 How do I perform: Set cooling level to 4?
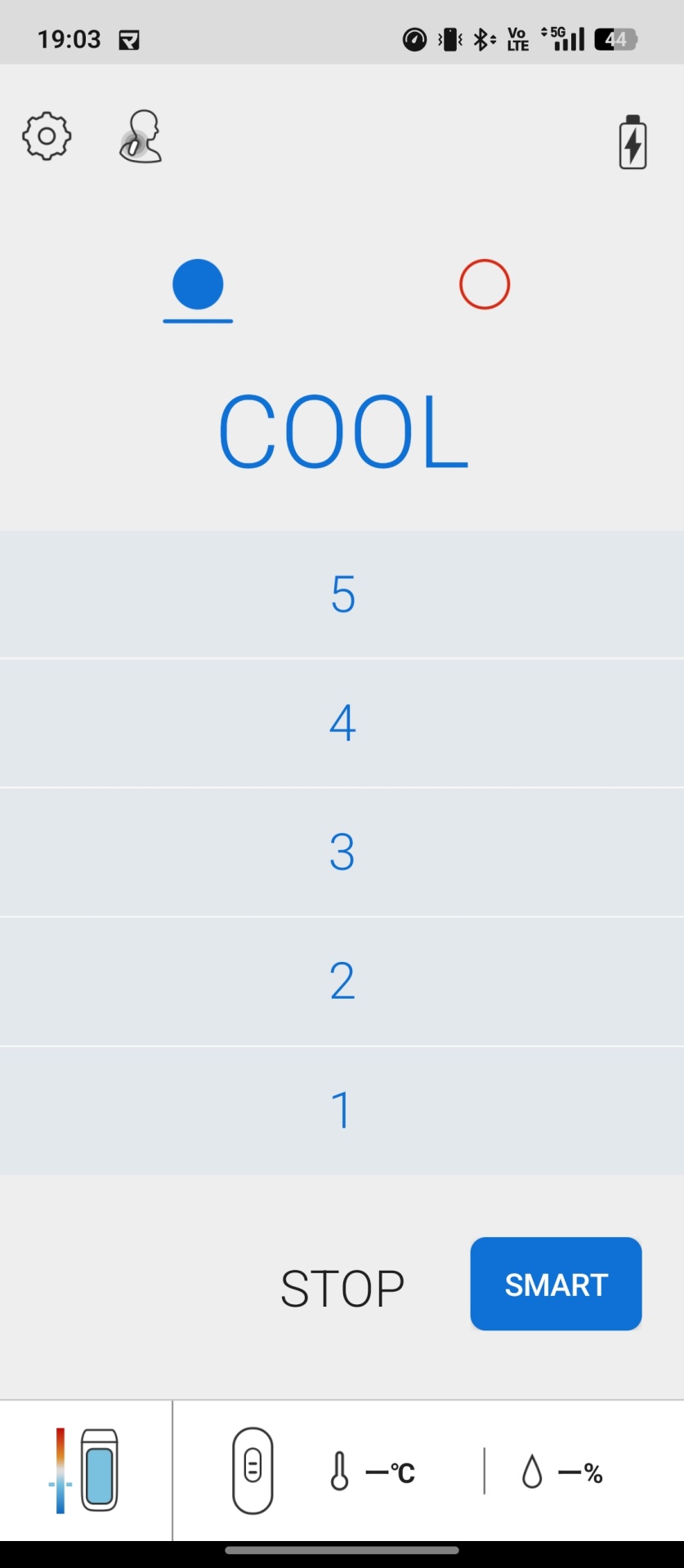[342, 723]
